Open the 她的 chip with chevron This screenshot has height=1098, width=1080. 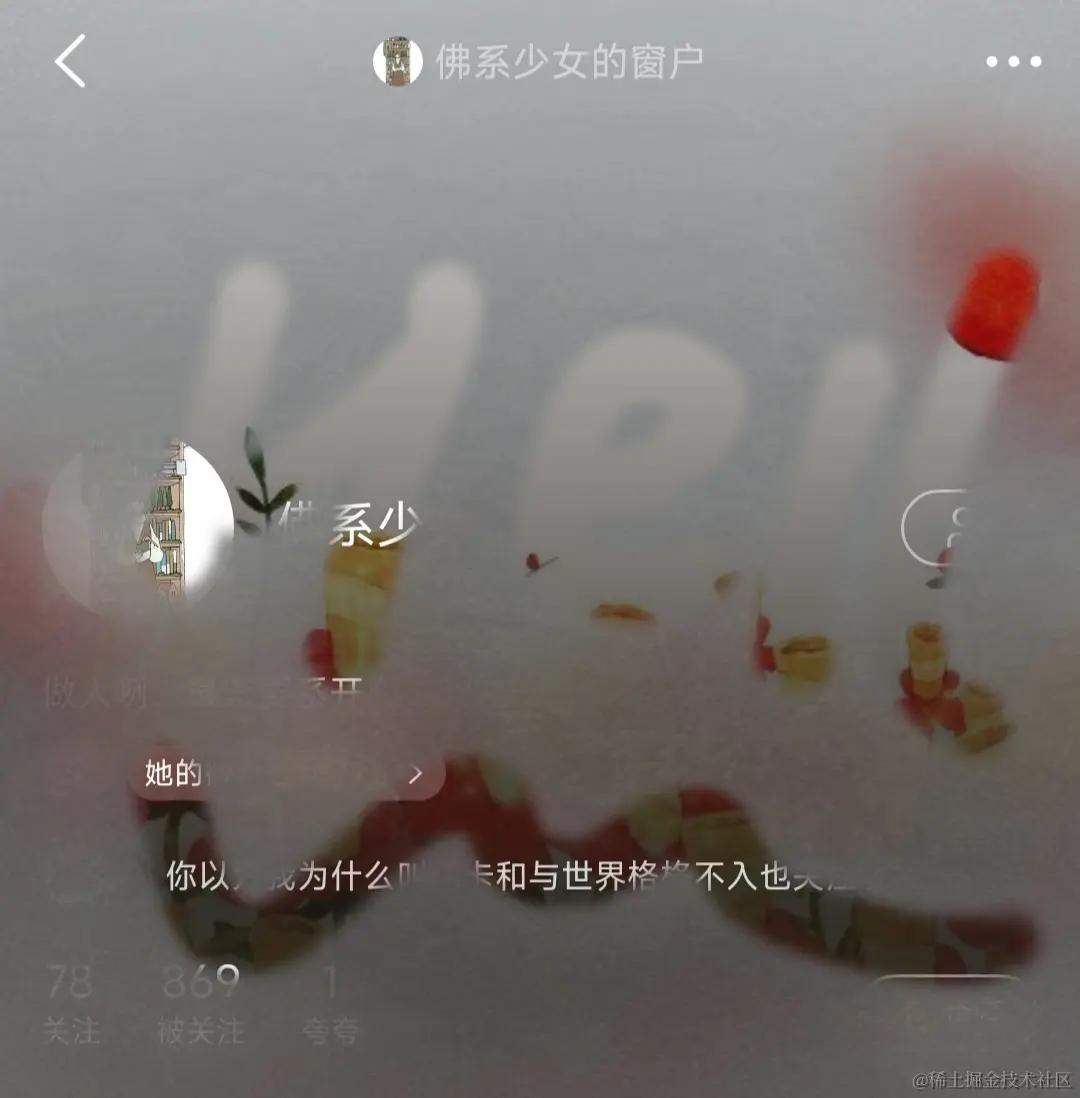click(286, 773)
